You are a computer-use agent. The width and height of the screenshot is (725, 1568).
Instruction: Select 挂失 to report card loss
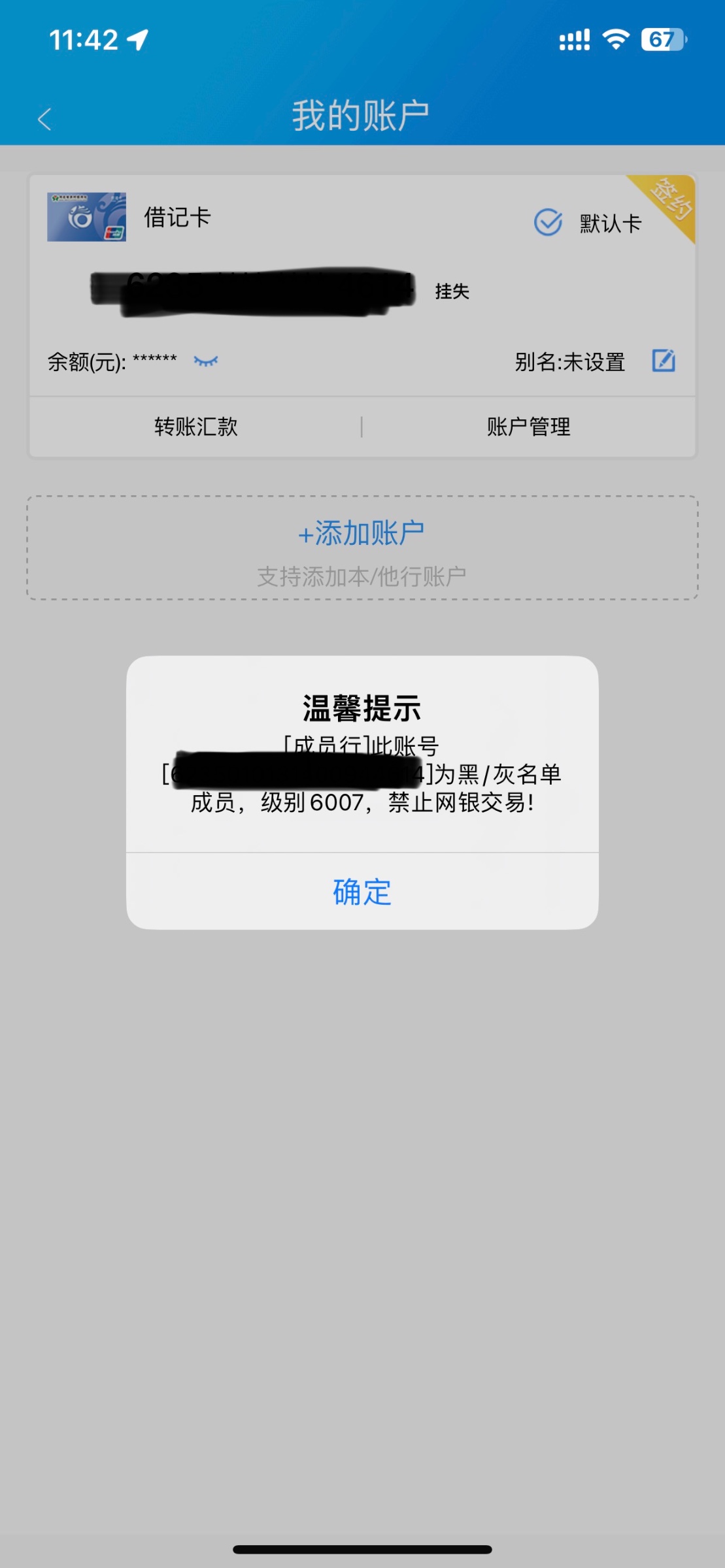click(x=452, y=291)
